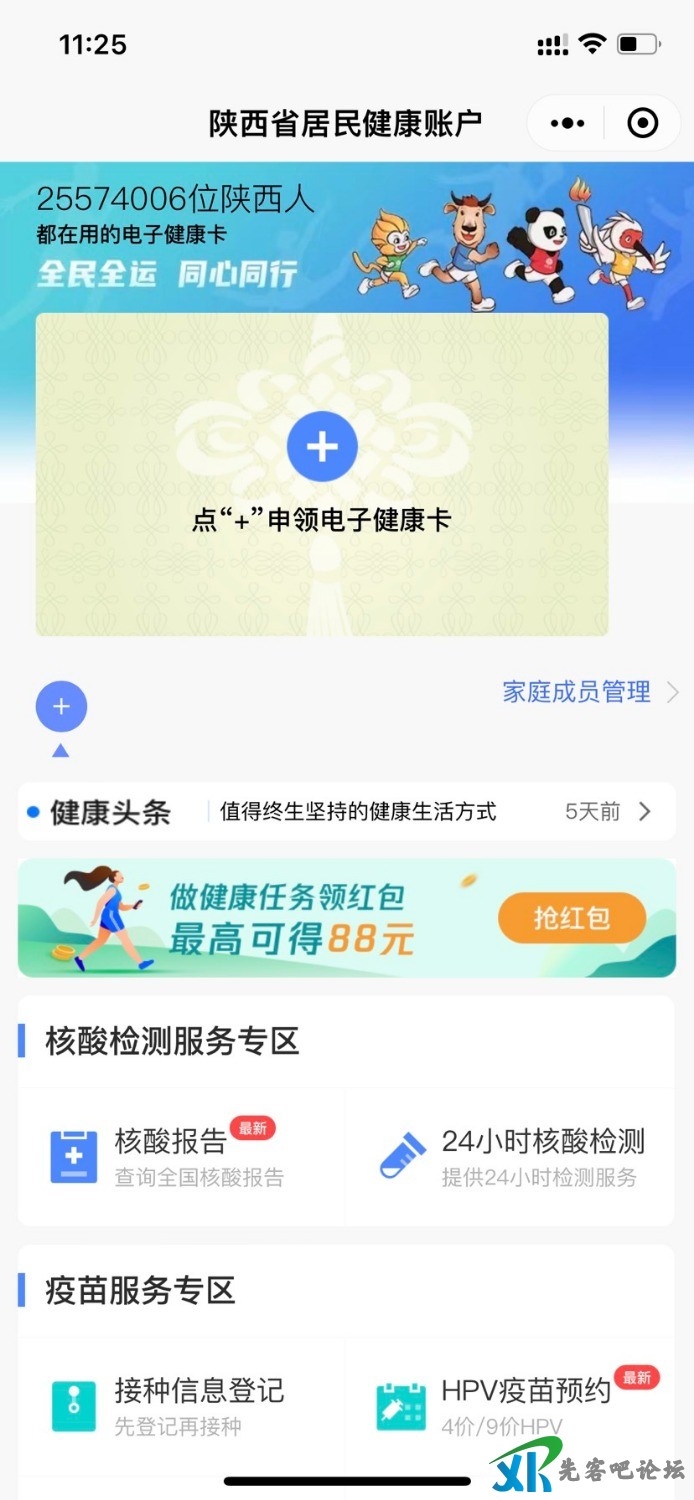Open 核酸报告 to query reports
This screenshot has width=694, height=1500.
(x=181, y=1156)
